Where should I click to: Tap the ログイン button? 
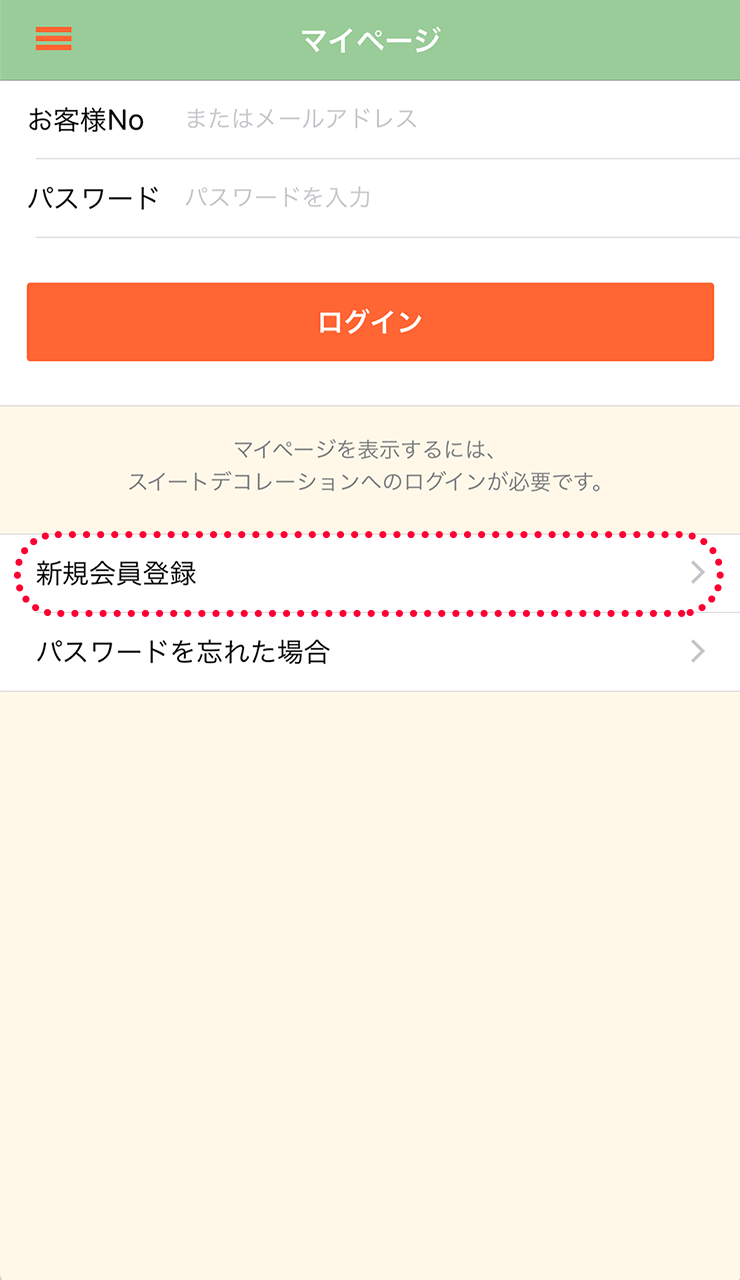pos(370,322)
